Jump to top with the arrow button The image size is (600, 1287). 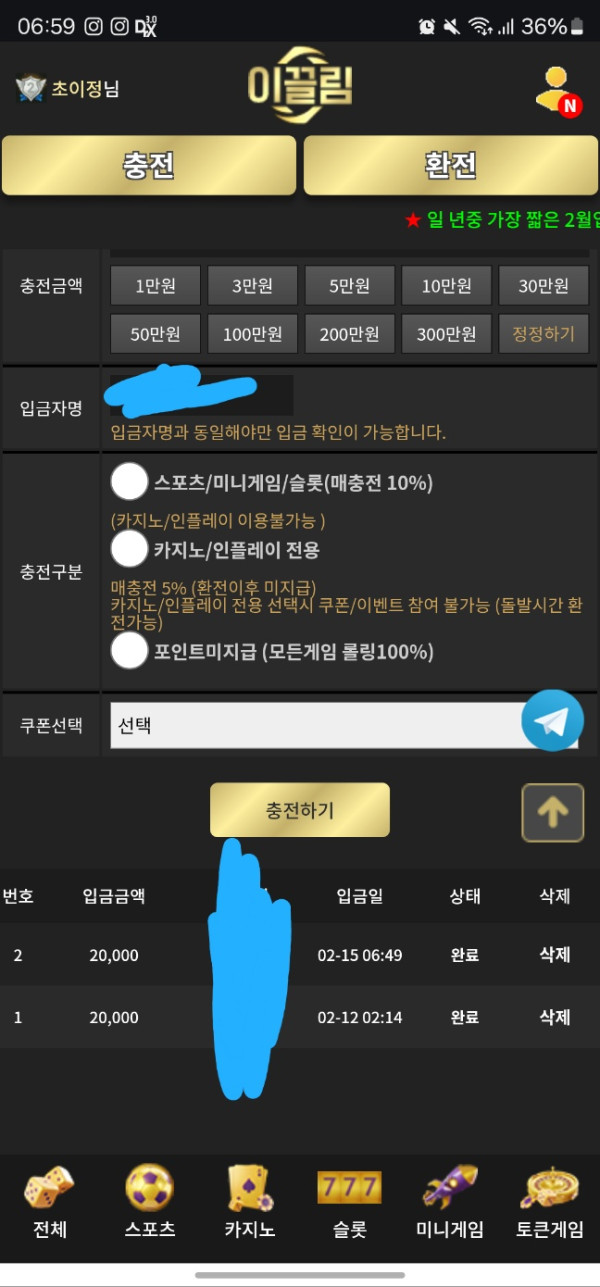pyautogui.click(x=552, y=812)
